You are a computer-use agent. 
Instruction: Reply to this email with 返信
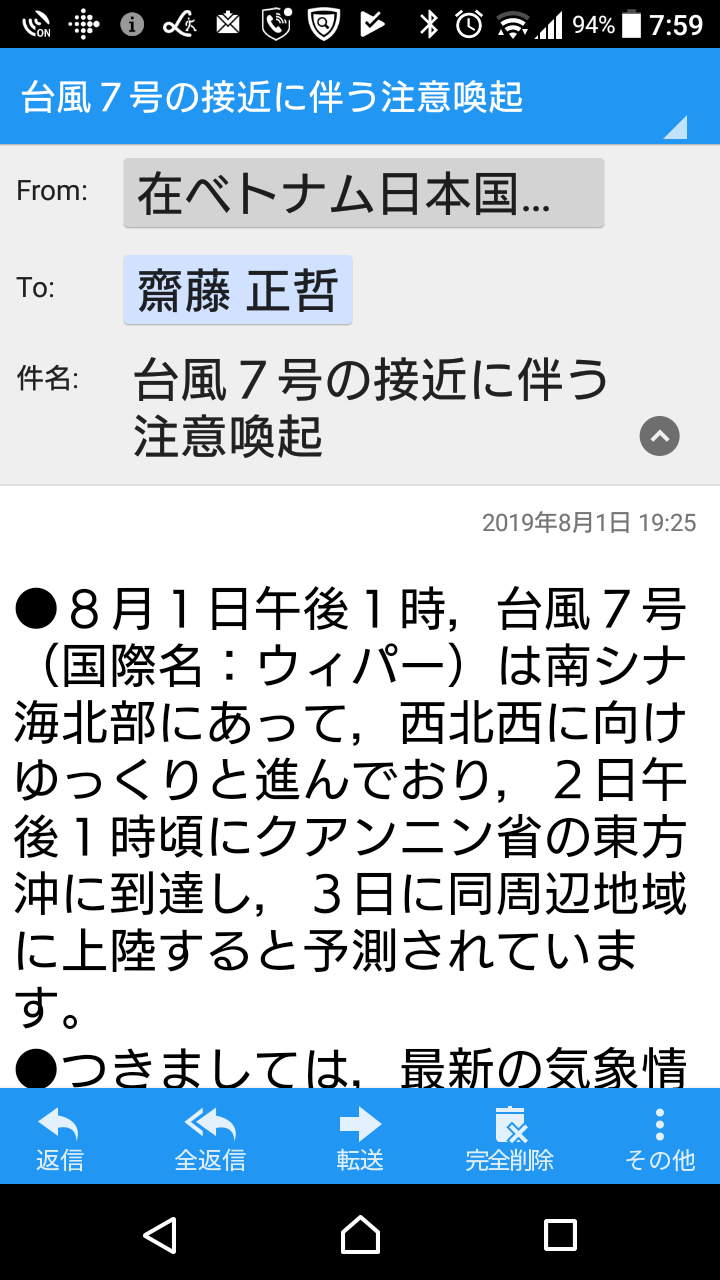(60, 1138)
